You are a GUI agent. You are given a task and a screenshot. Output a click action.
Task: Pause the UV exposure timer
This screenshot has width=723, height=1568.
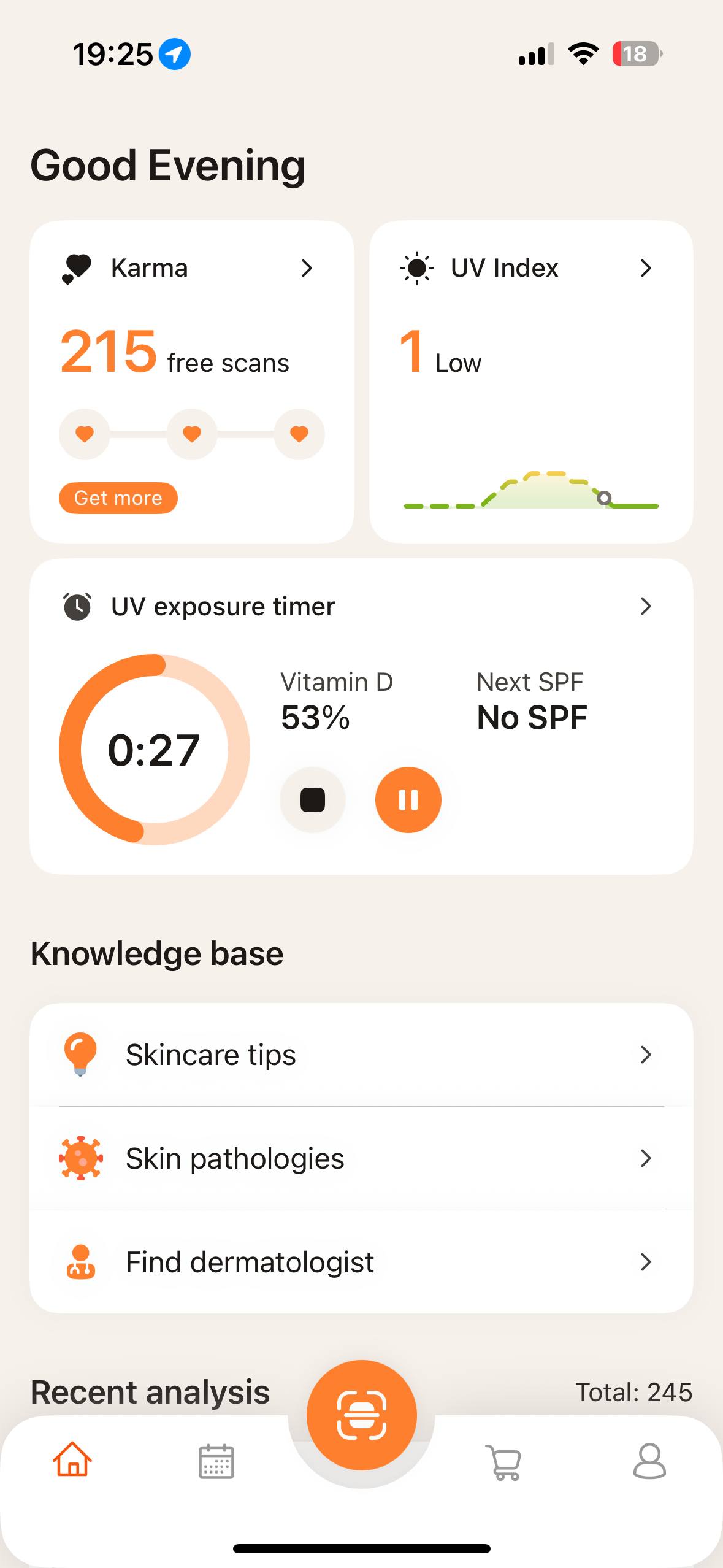408,800
